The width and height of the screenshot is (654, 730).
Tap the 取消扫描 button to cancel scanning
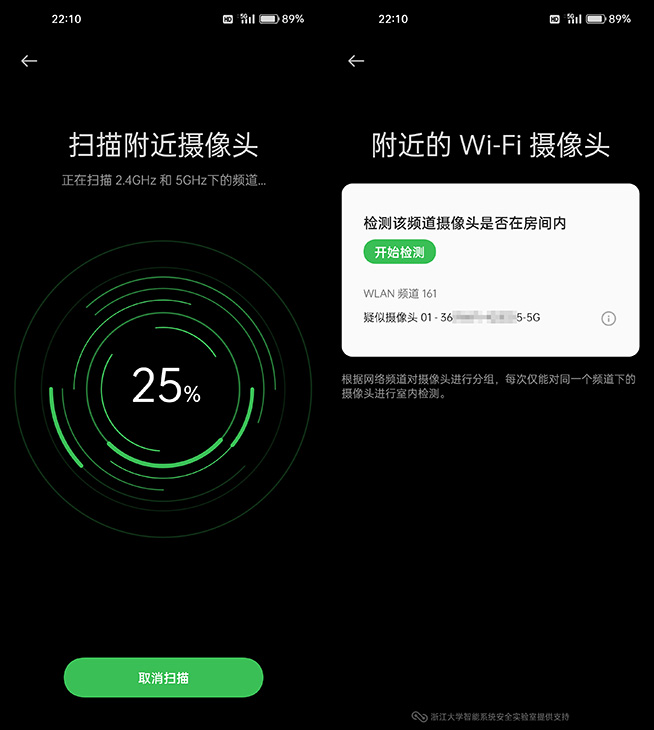click(x=163, y=677)
